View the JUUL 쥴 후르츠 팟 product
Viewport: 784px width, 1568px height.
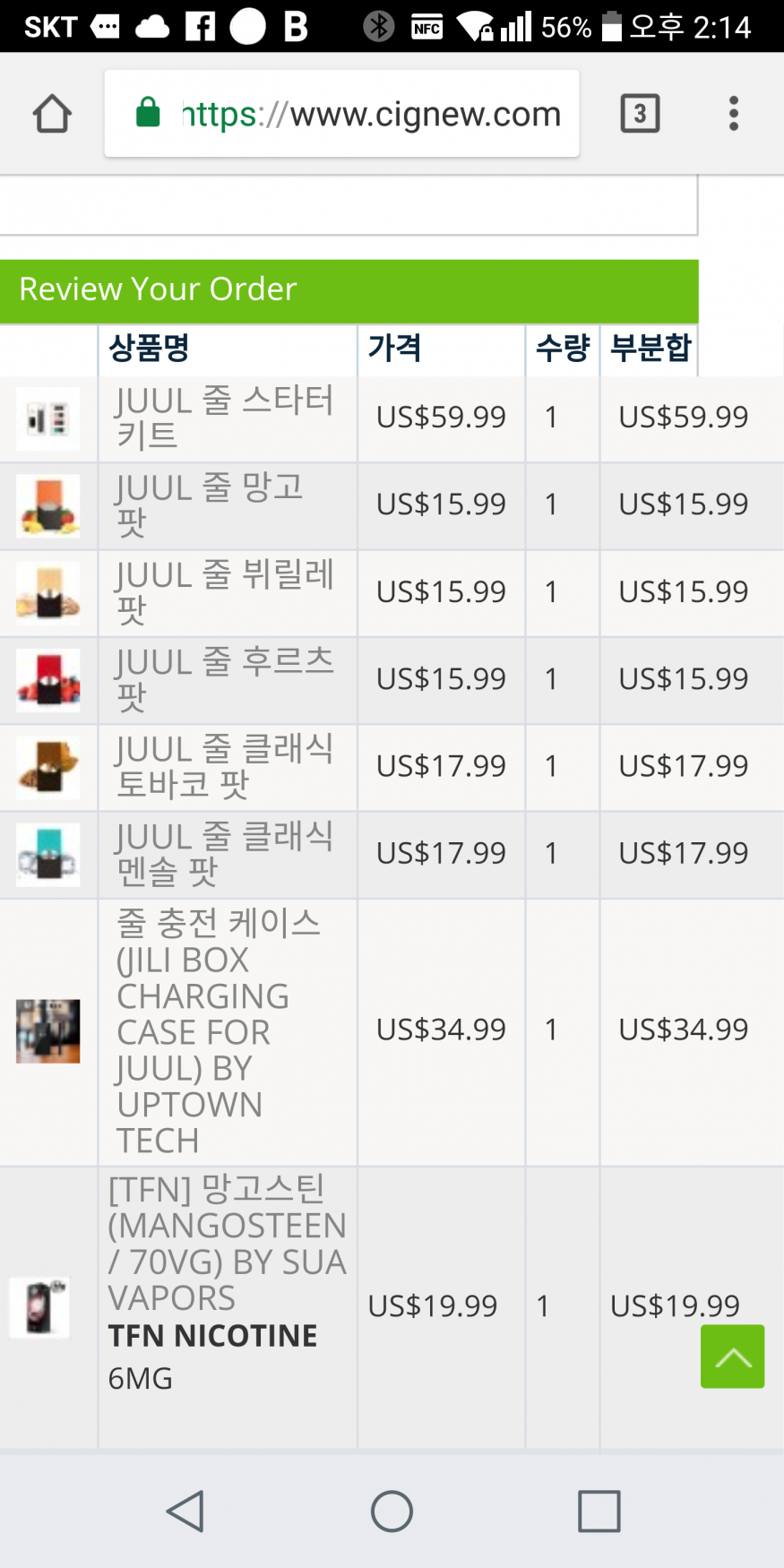(x=224, y=679)
